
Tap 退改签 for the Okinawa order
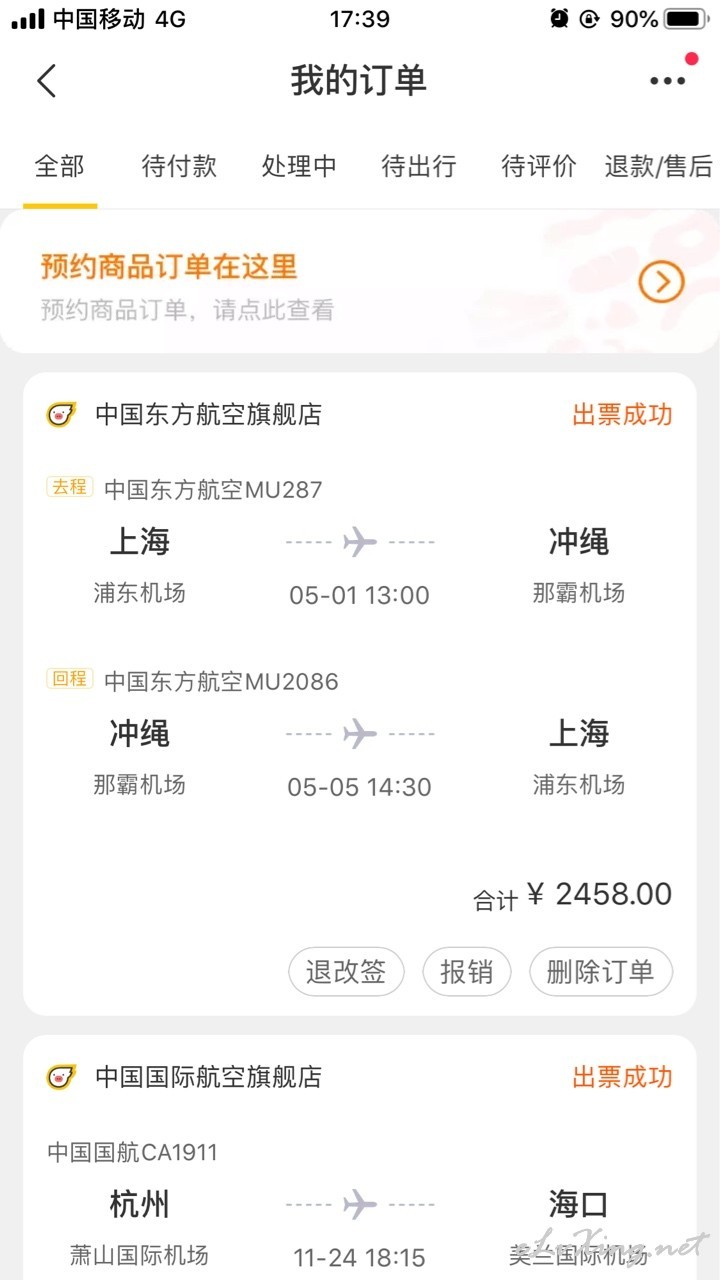click(x=346, y=972)
